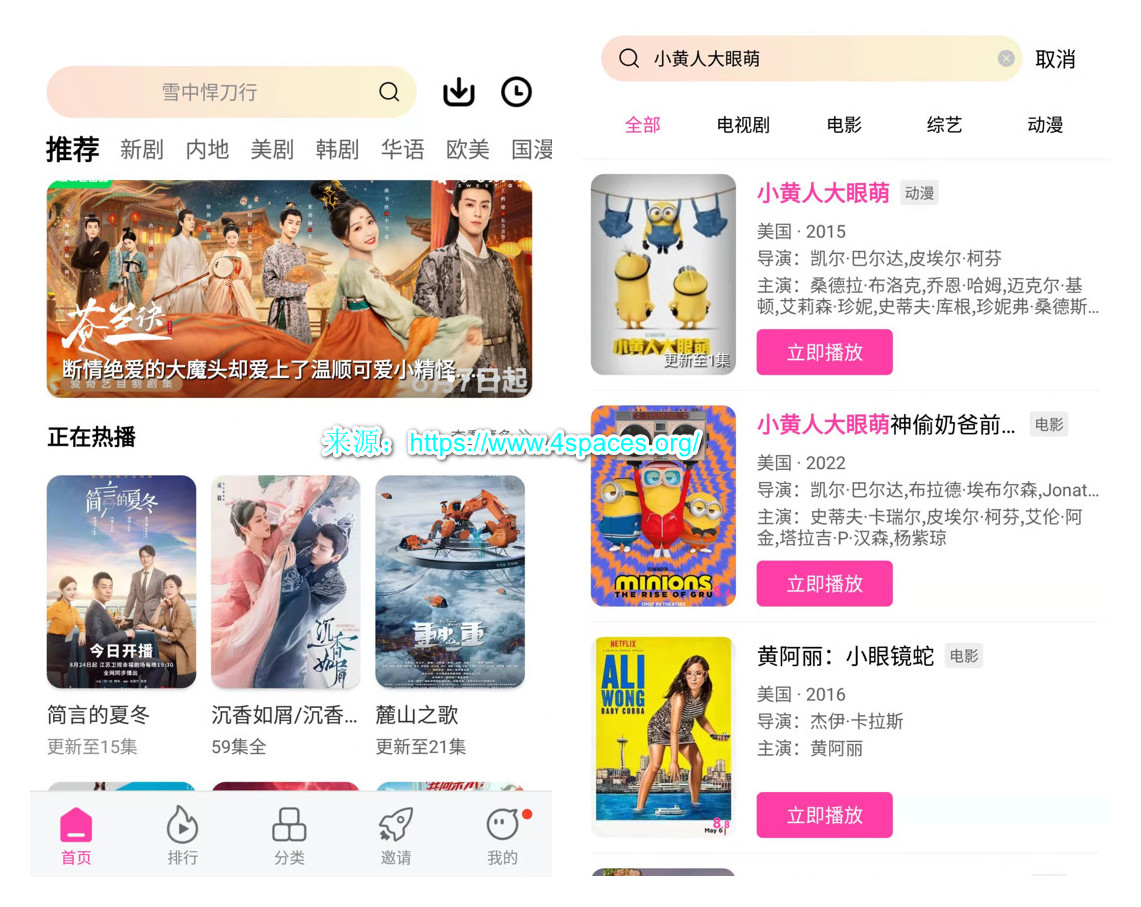Go to the 分类 bottom tab

pos(289,836)
